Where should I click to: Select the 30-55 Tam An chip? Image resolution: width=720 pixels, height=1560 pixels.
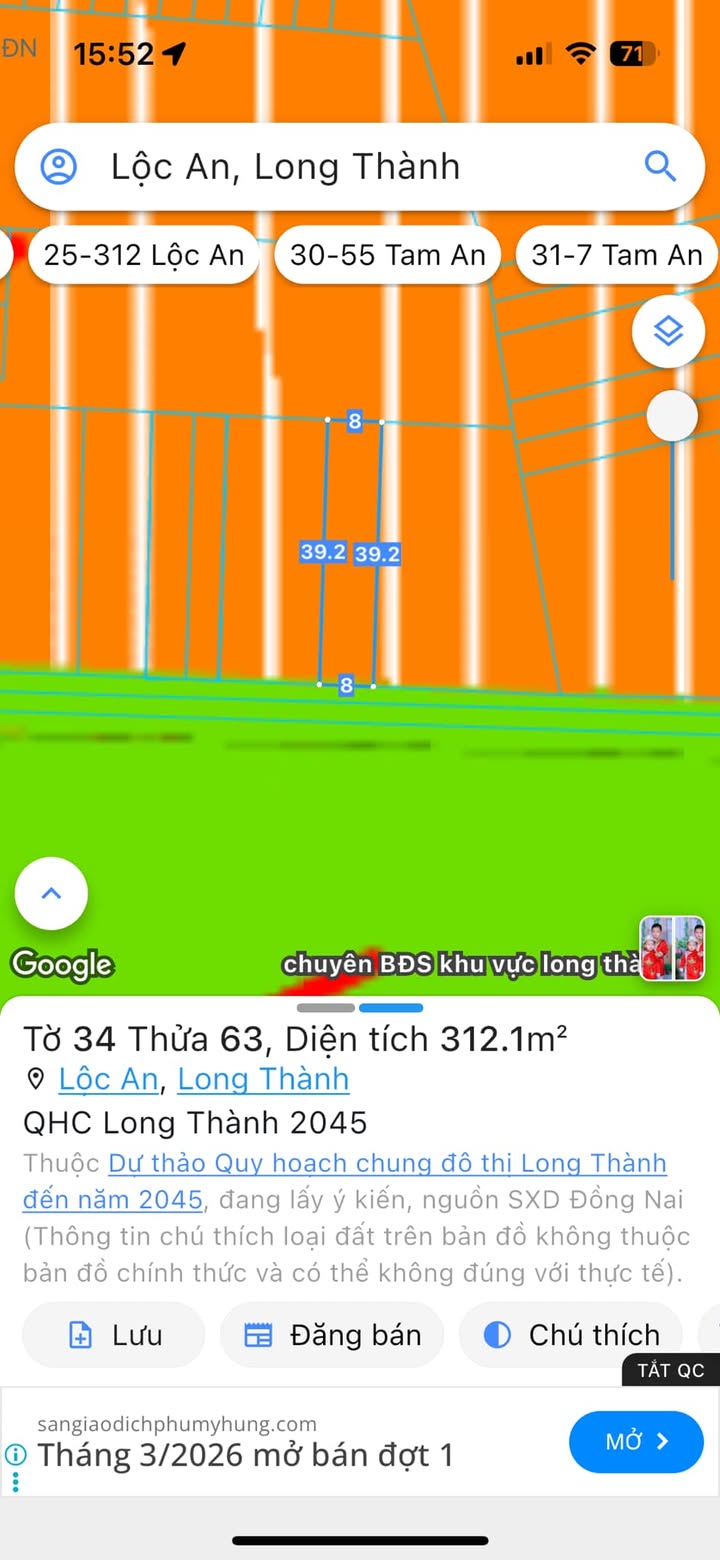(x=388, y=255)
